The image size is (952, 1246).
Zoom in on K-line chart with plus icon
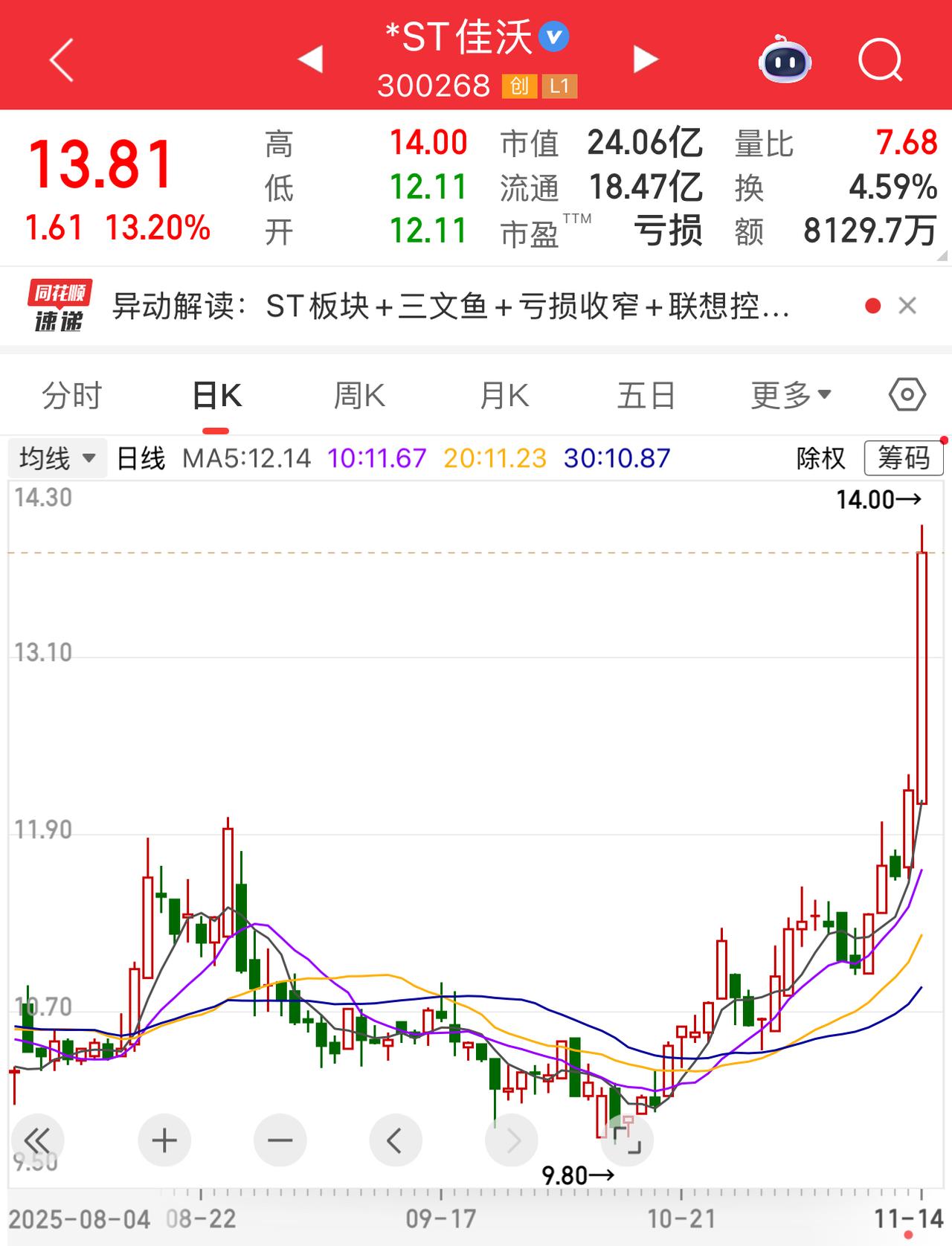[164, 1140]
